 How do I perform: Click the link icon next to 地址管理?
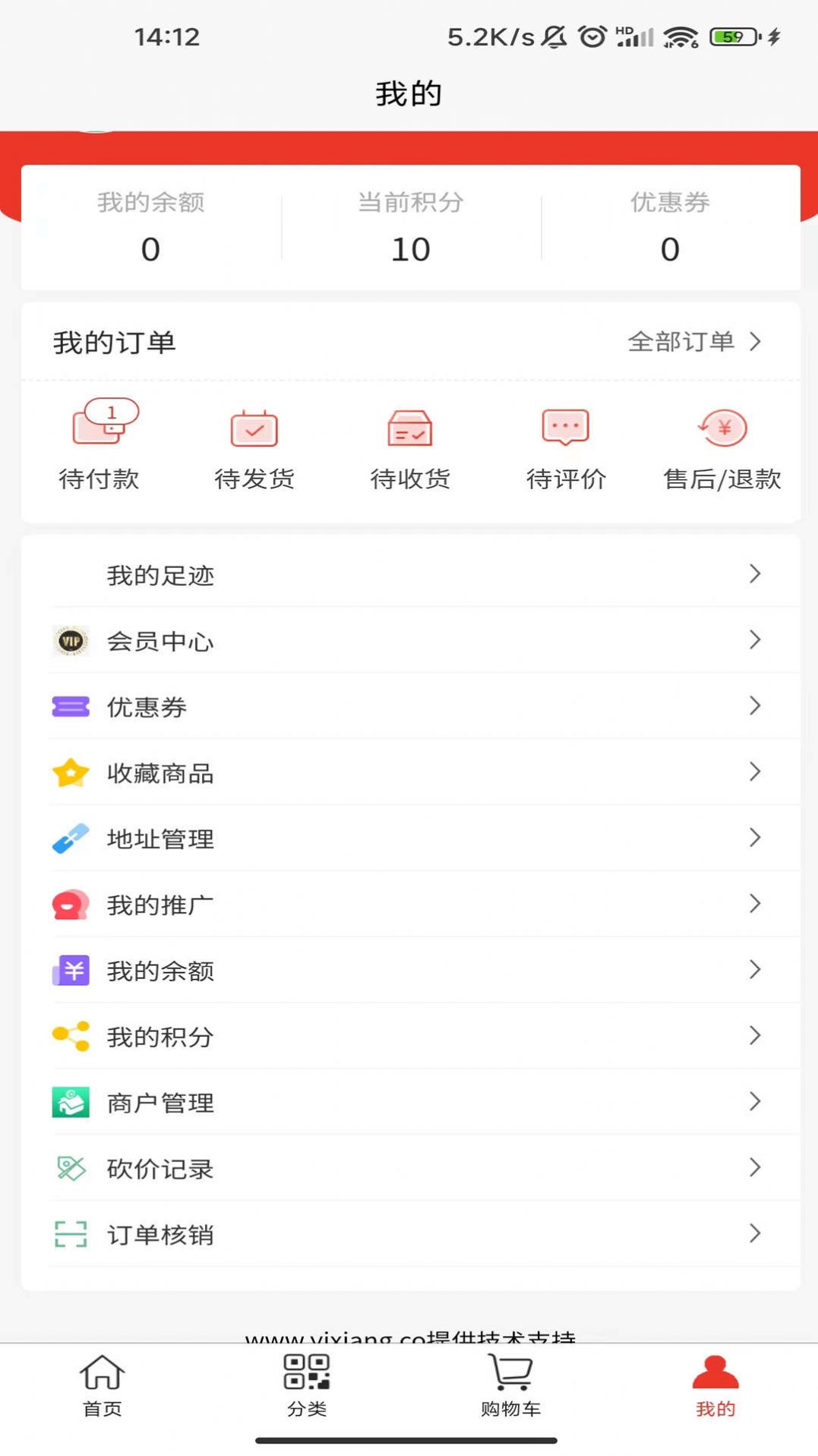[71, 839]
